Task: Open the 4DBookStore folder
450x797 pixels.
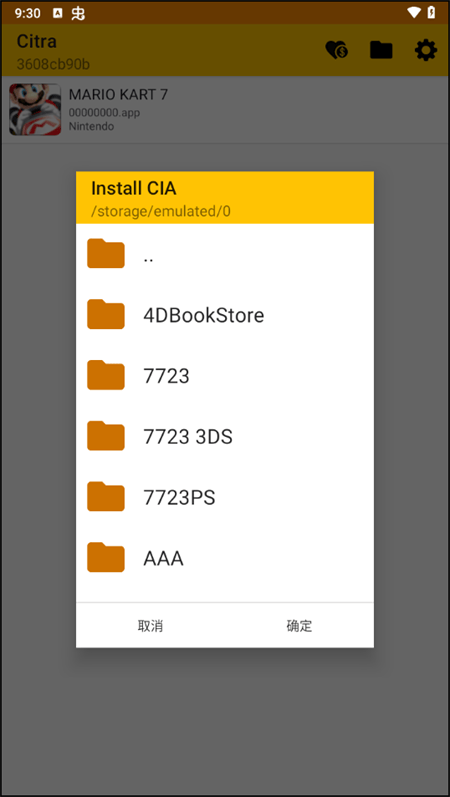Action: tap(225, 315)
